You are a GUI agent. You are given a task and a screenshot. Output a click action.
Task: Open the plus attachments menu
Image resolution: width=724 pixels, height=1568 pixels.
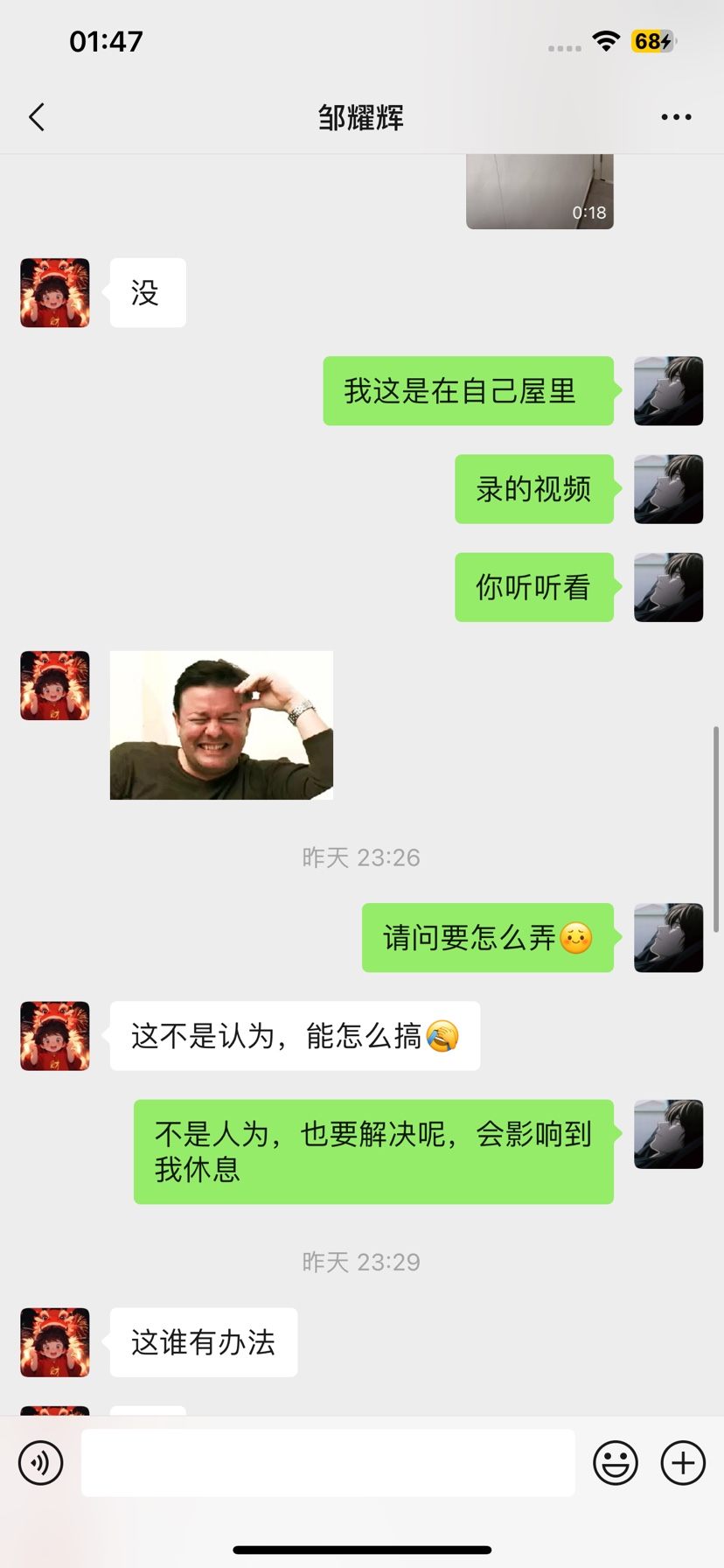[x=683, y=1462]
